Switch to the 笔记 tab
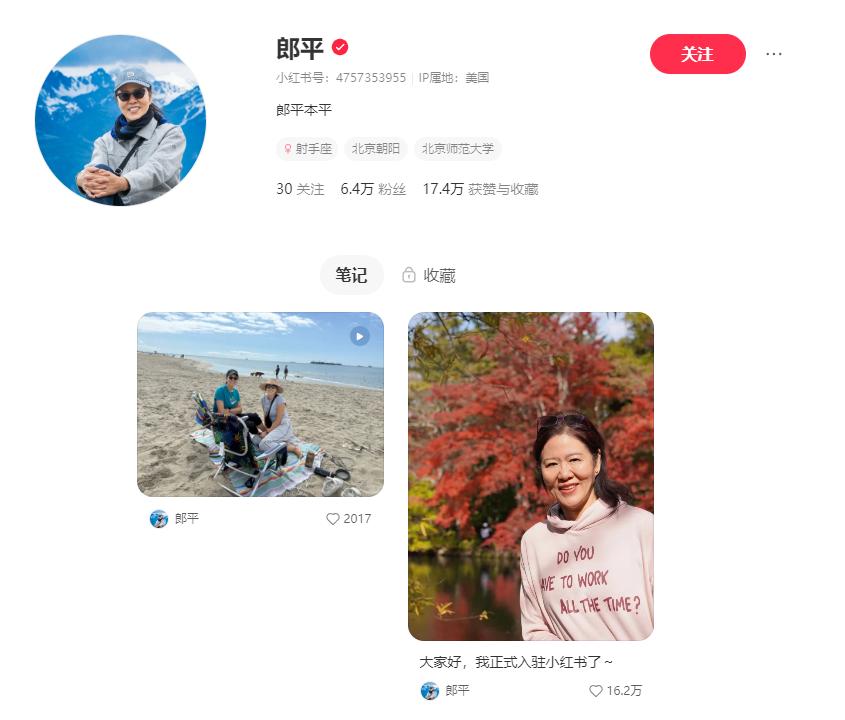 tap(351, 275)
